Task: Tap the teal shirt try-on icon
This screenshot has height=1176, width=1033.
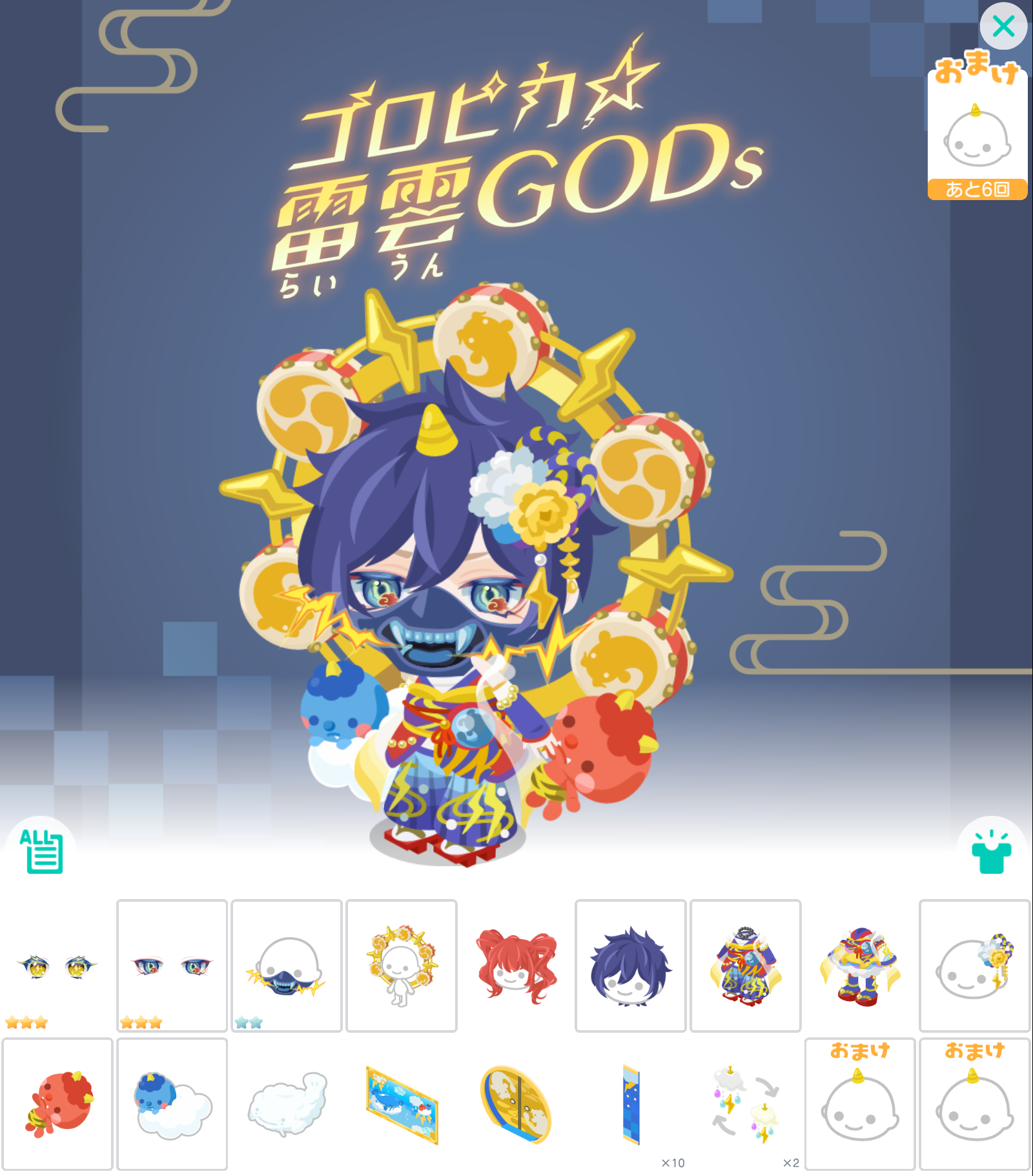Action: [991, 852]
